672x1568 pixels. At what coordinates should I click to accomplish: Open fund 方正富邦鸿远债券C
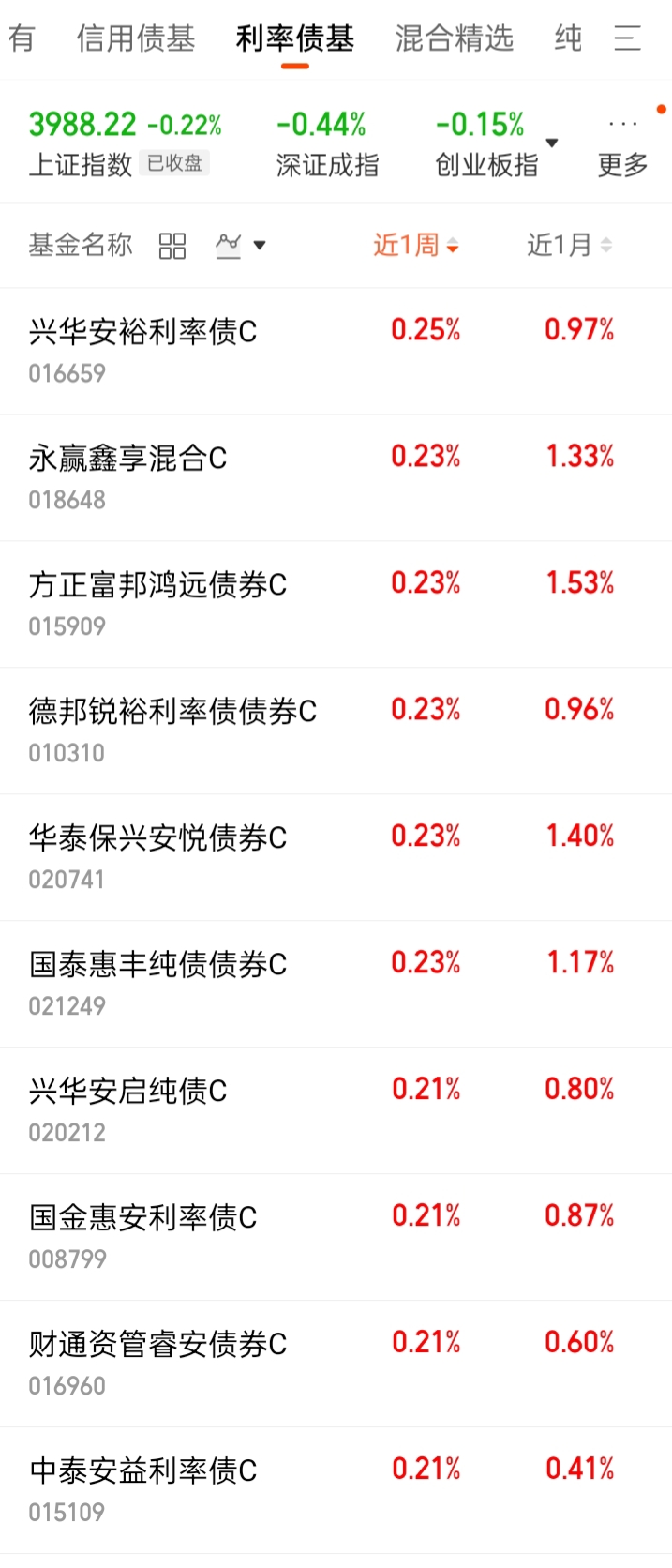coord(336,605)
